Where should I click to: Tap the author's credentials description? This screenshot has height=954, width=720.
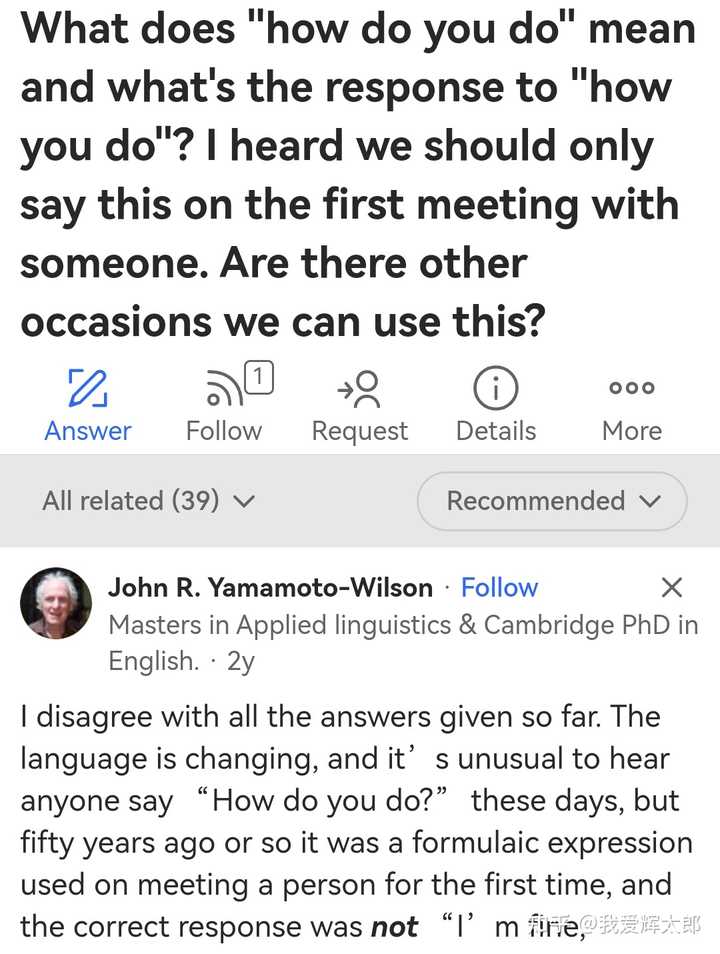point(350,625)
